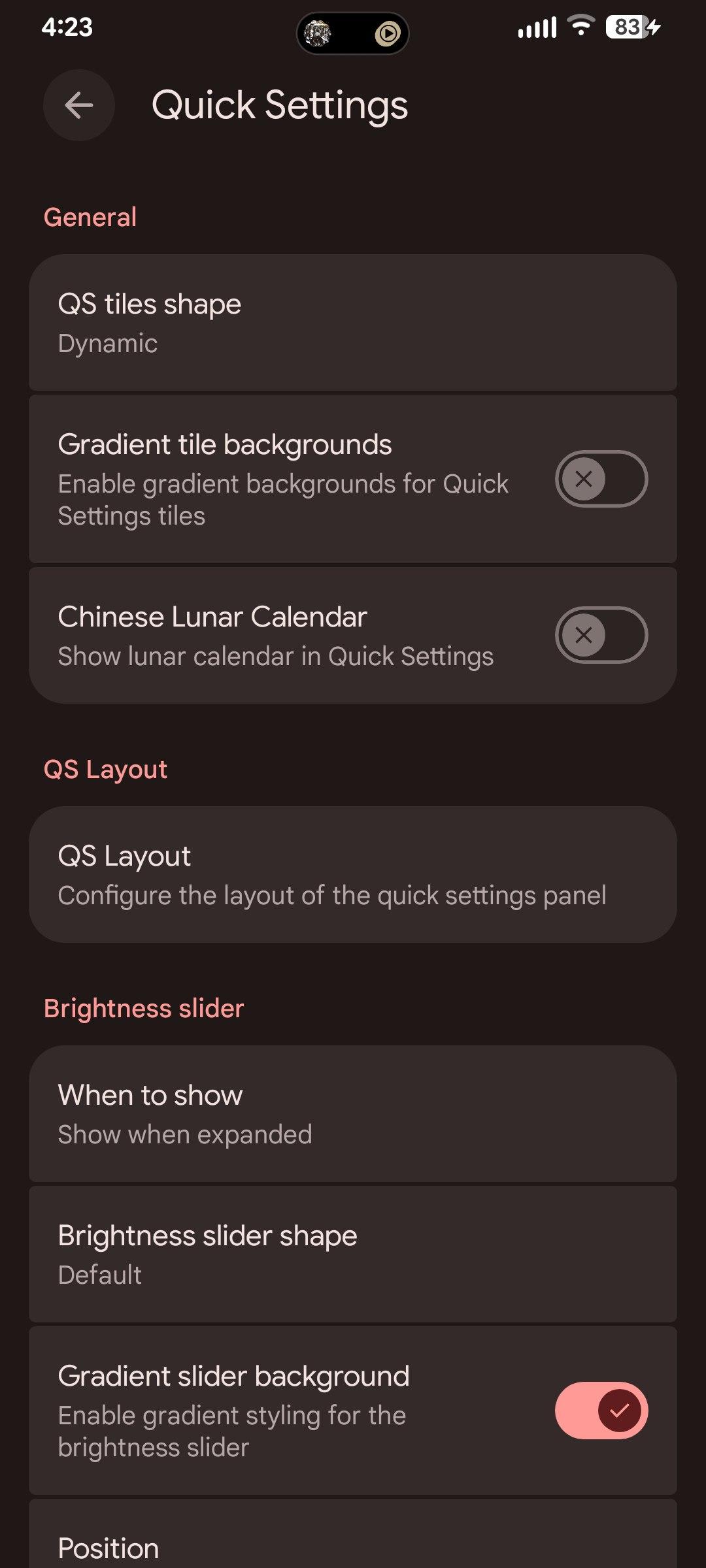
Task: Disable Gradient slider background switch
Action: tap(601, 1410)
